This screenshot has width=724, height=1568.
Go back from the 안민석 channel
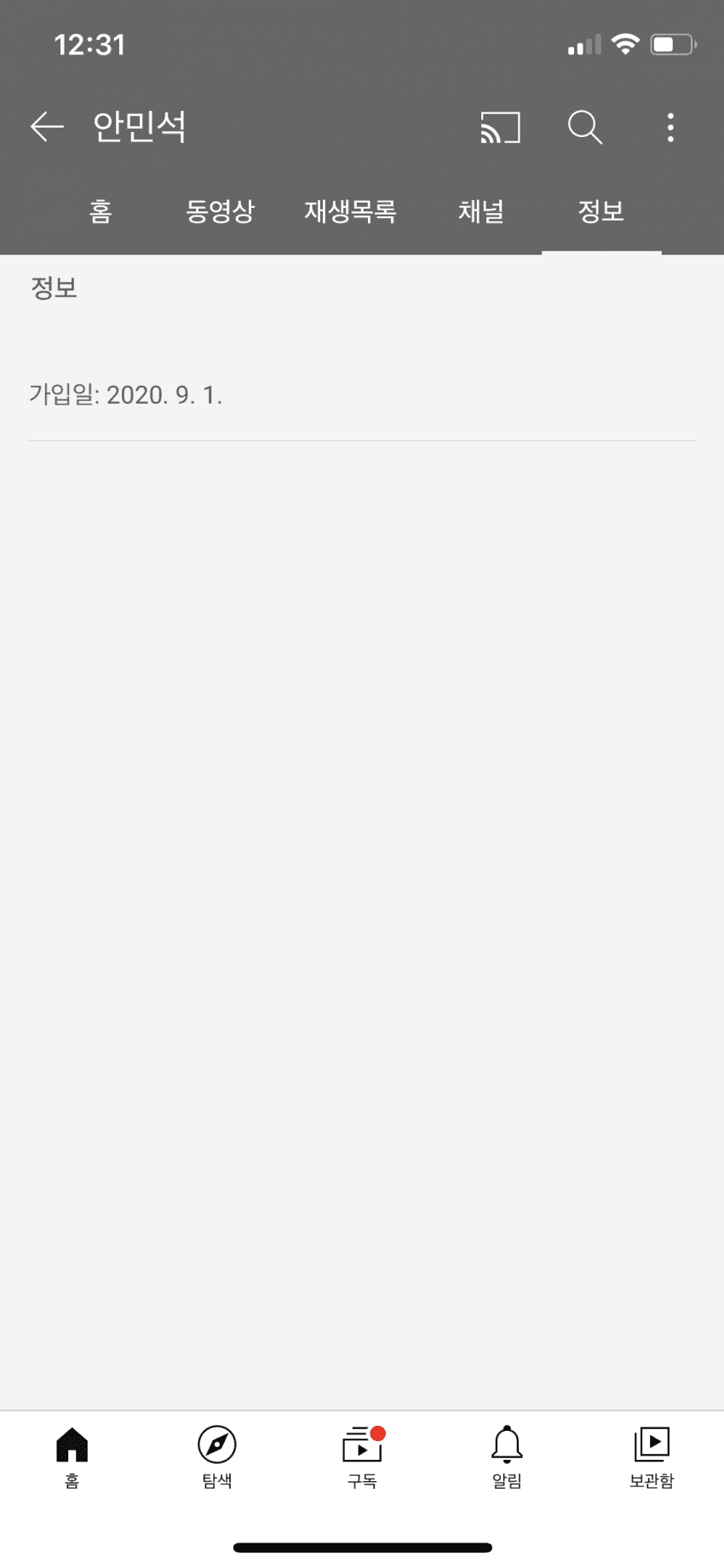tap(47, 127)
